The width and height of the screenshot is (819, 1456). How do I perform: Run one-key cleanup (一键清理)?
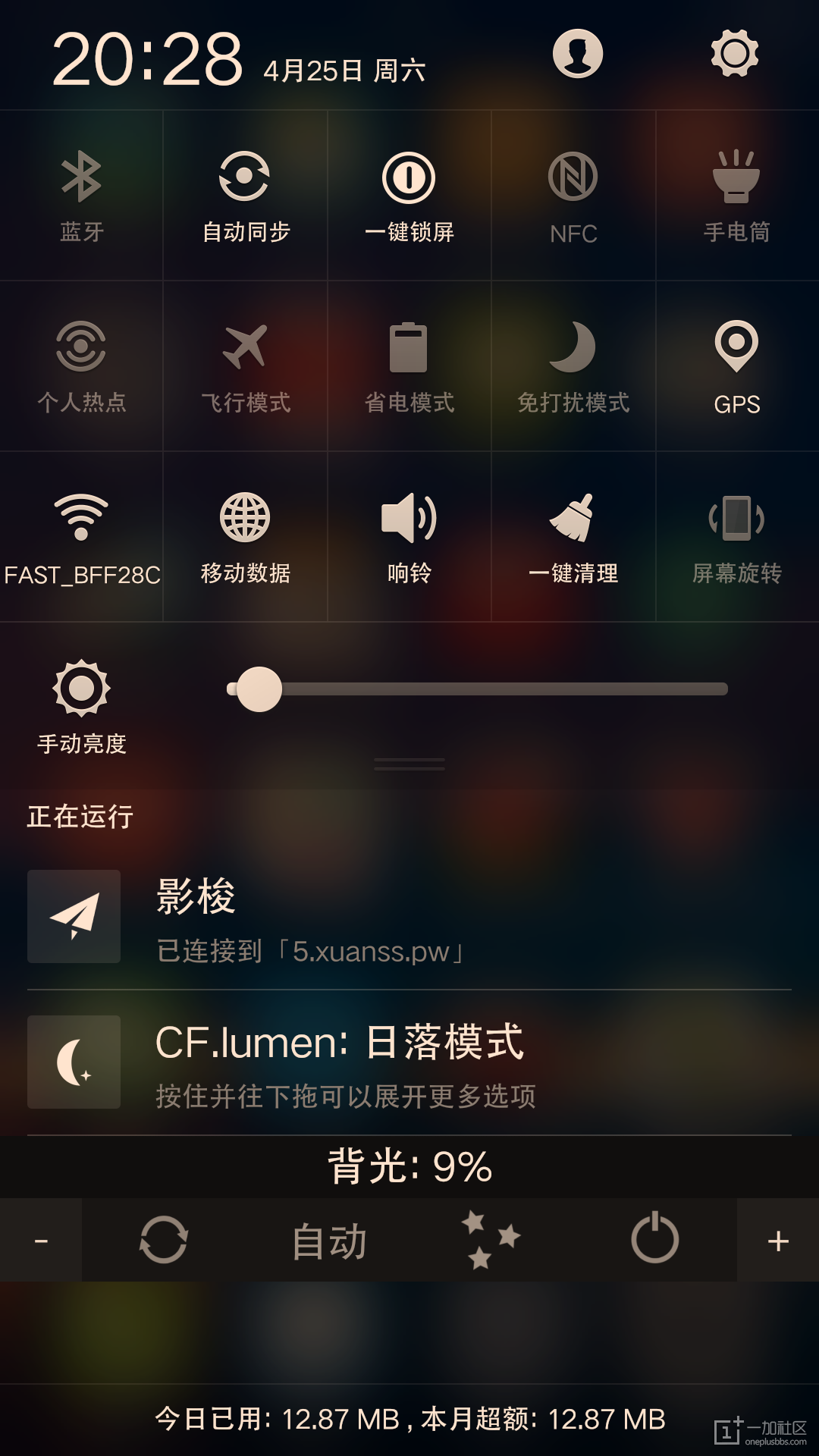[x=573, y=536]
